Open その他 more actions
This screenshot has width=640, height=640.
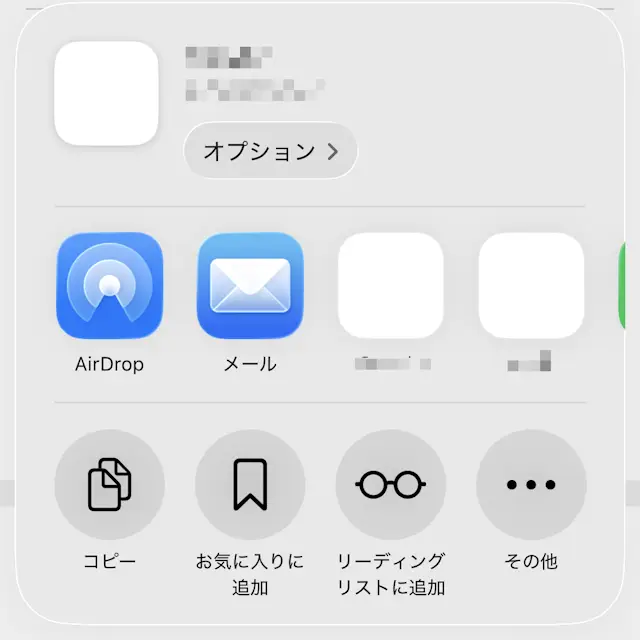click(530, 485)
